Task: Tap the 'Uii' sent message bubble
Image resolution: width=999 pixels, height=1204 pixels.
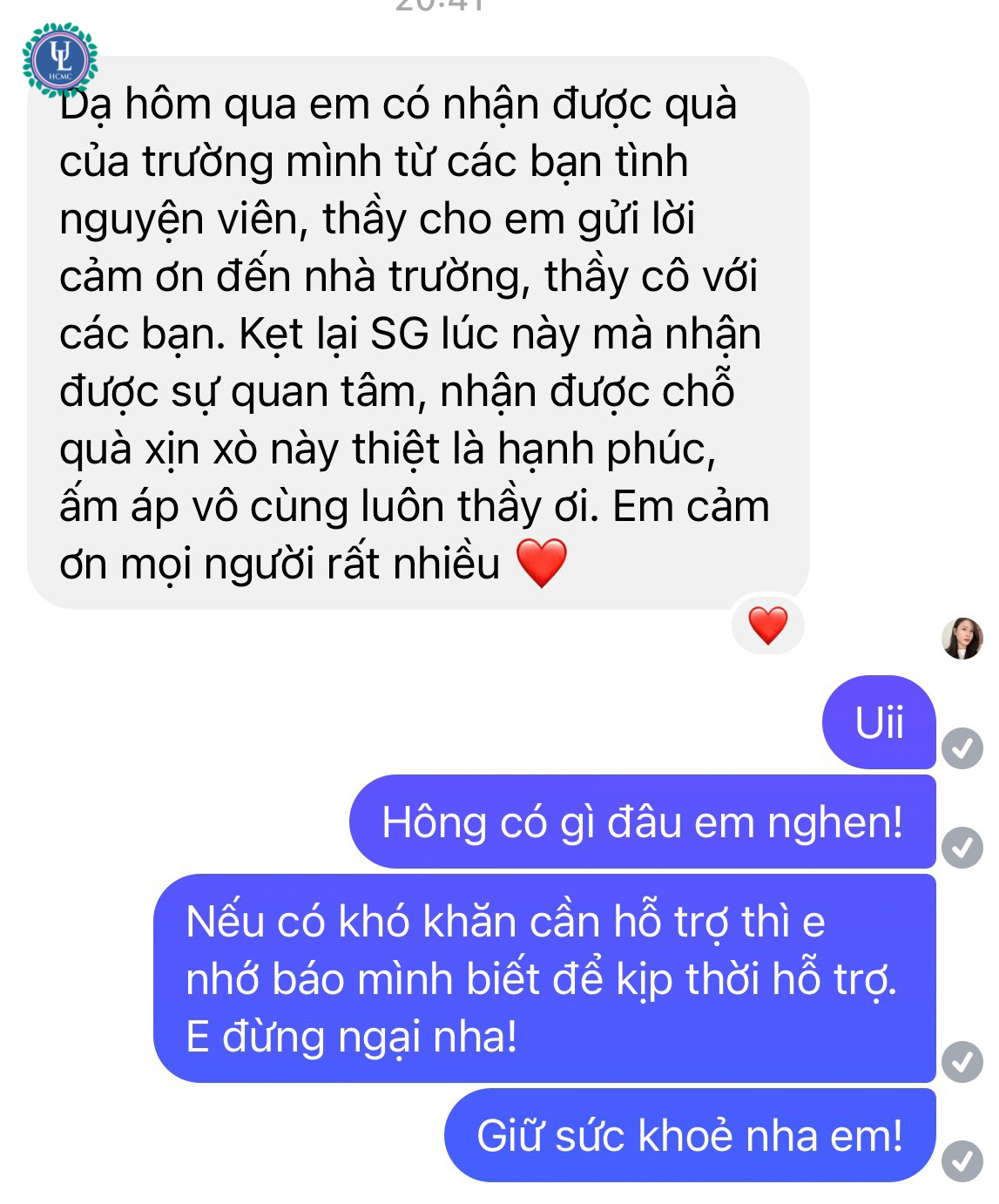Action: pos(878,723)
